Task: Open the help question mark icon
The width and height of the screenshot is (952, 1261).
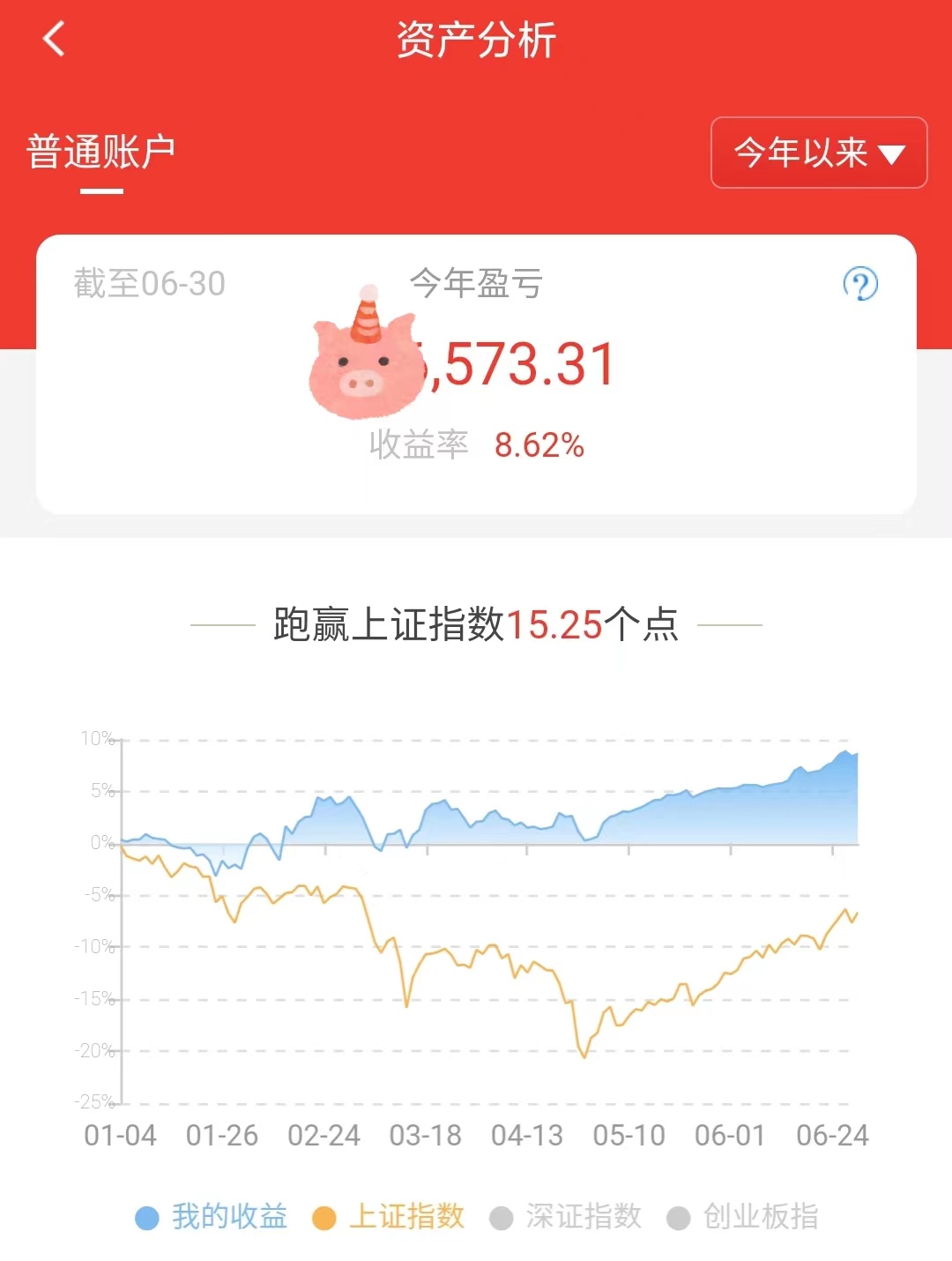Action: pos(860,284)
